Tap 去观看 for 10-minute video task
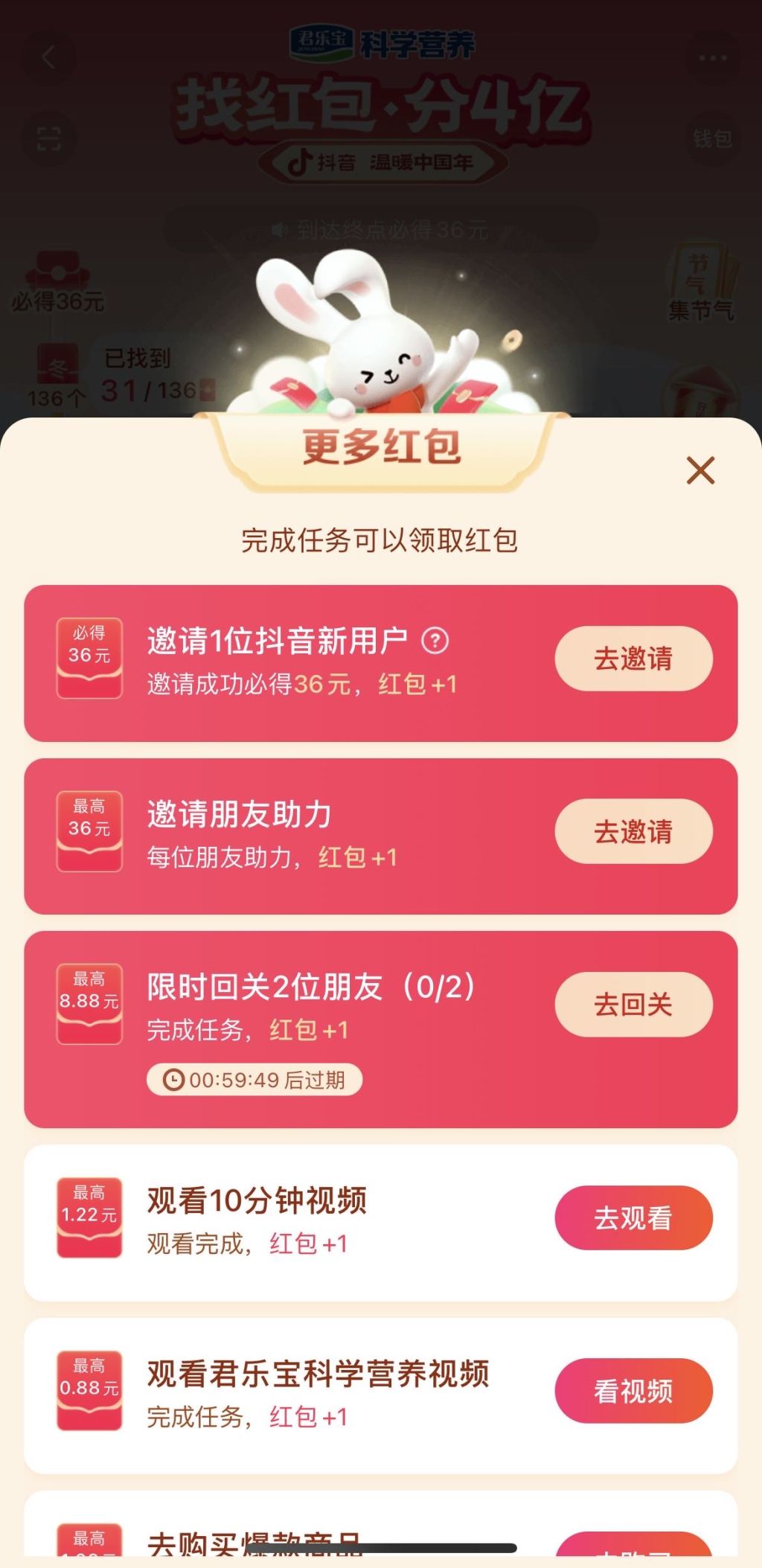The width and height of the screenshot is (762, 1568). pos(633,1218)
